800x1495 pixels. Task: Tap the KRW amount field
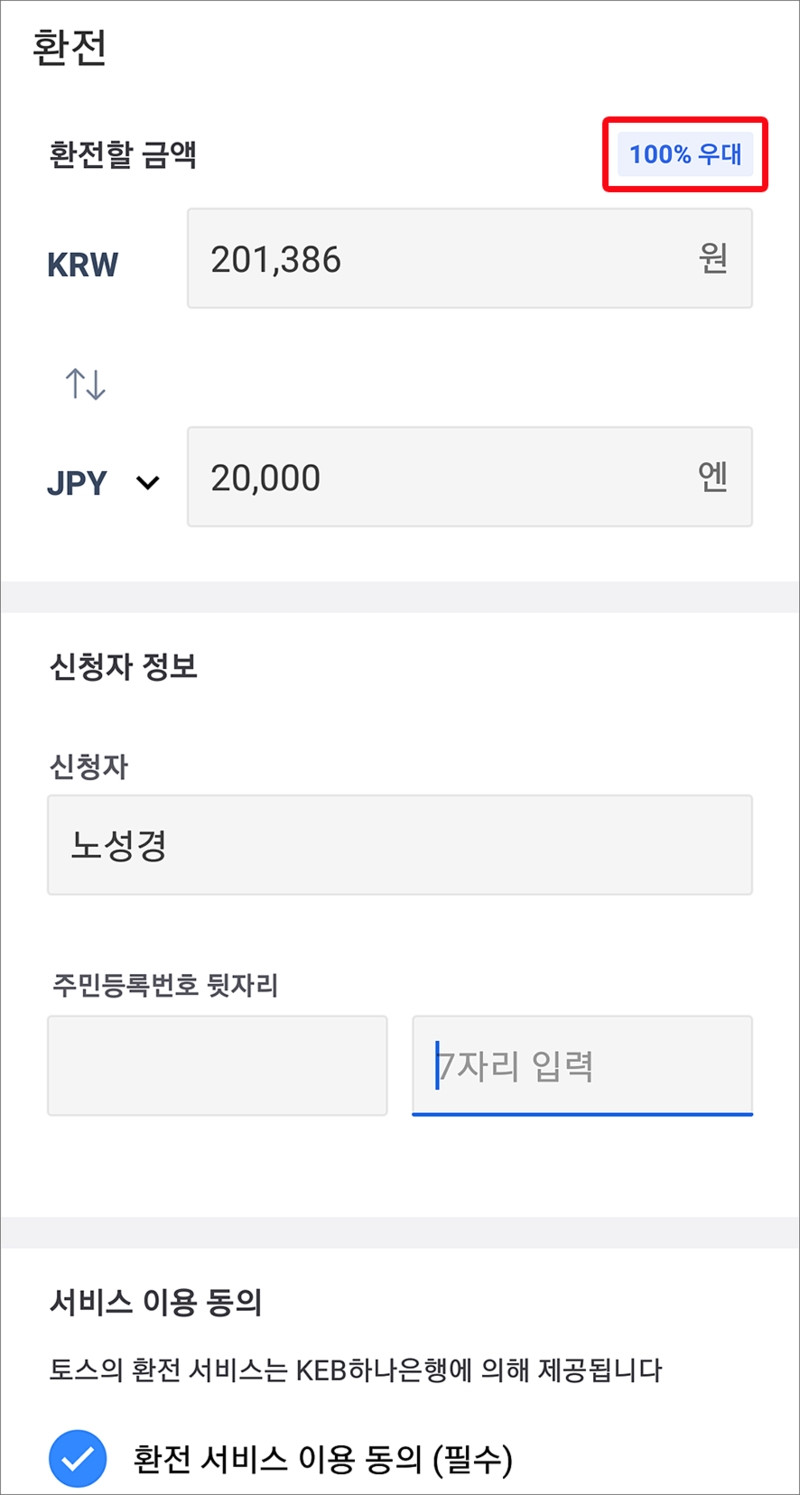point(469,258)
